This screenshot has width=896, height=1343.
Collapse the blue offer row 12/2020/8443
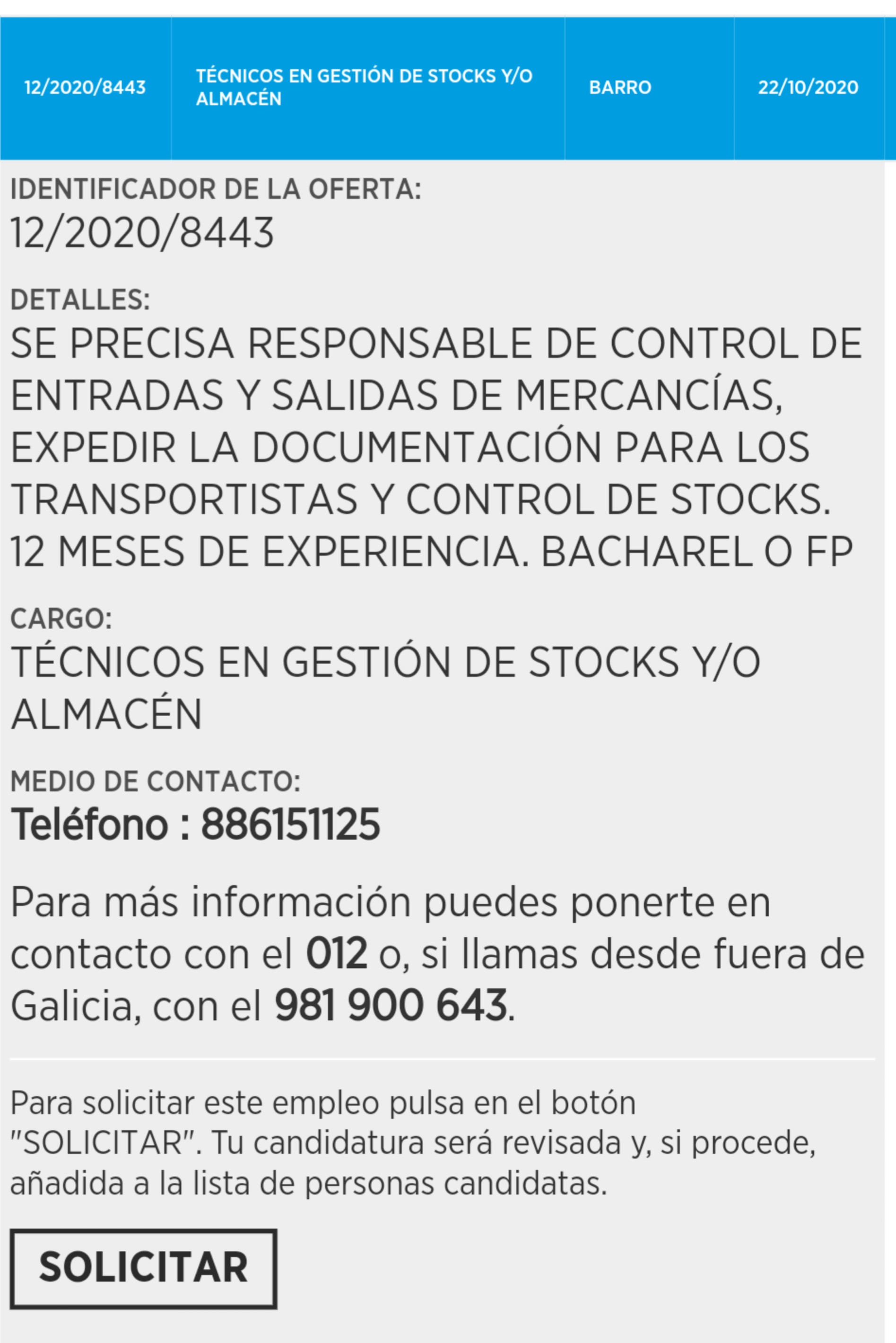pyautogui.click(x=85, y=88)
